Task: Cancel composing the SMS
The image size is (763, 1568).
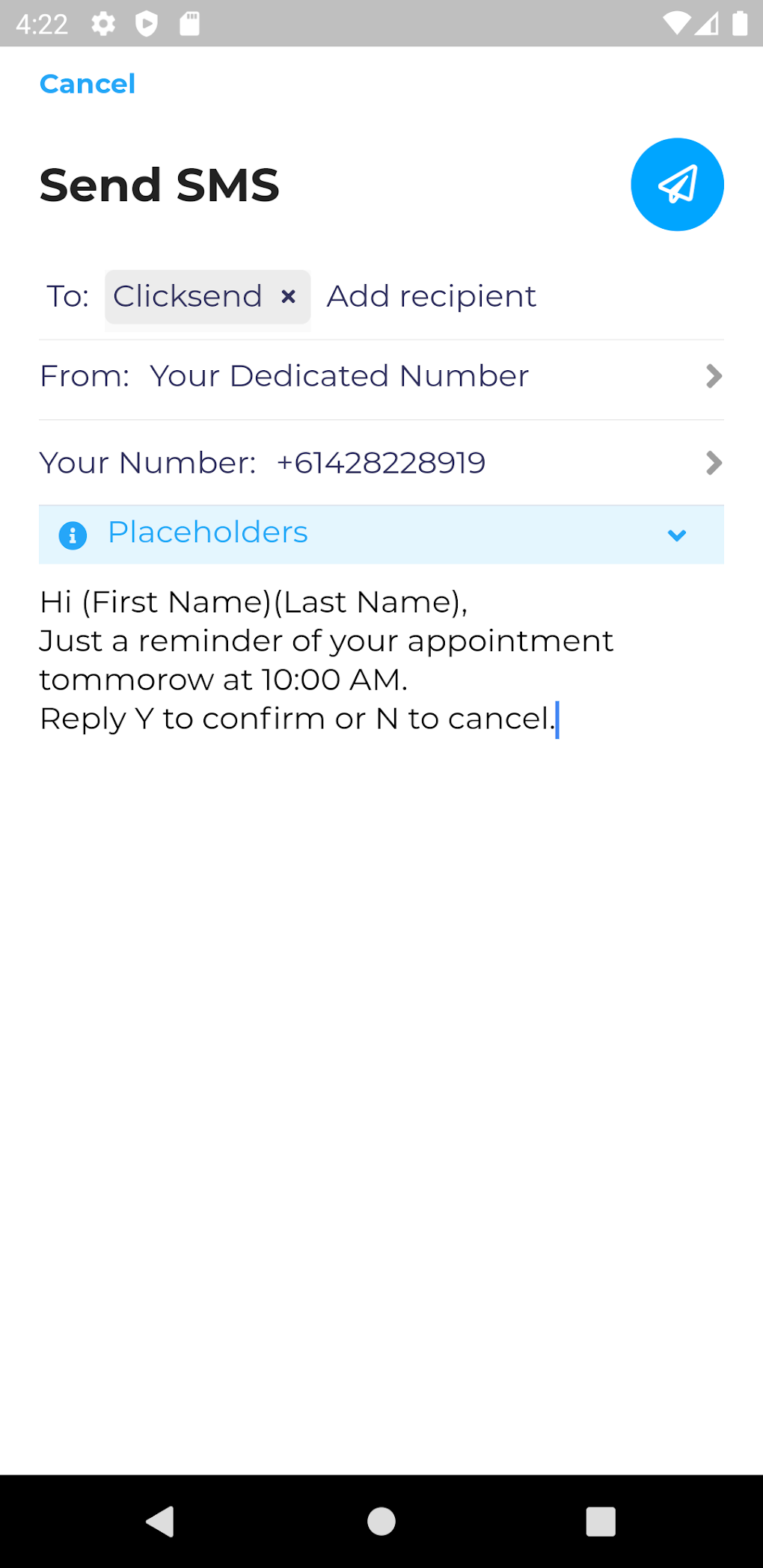Action: (87, 84)
